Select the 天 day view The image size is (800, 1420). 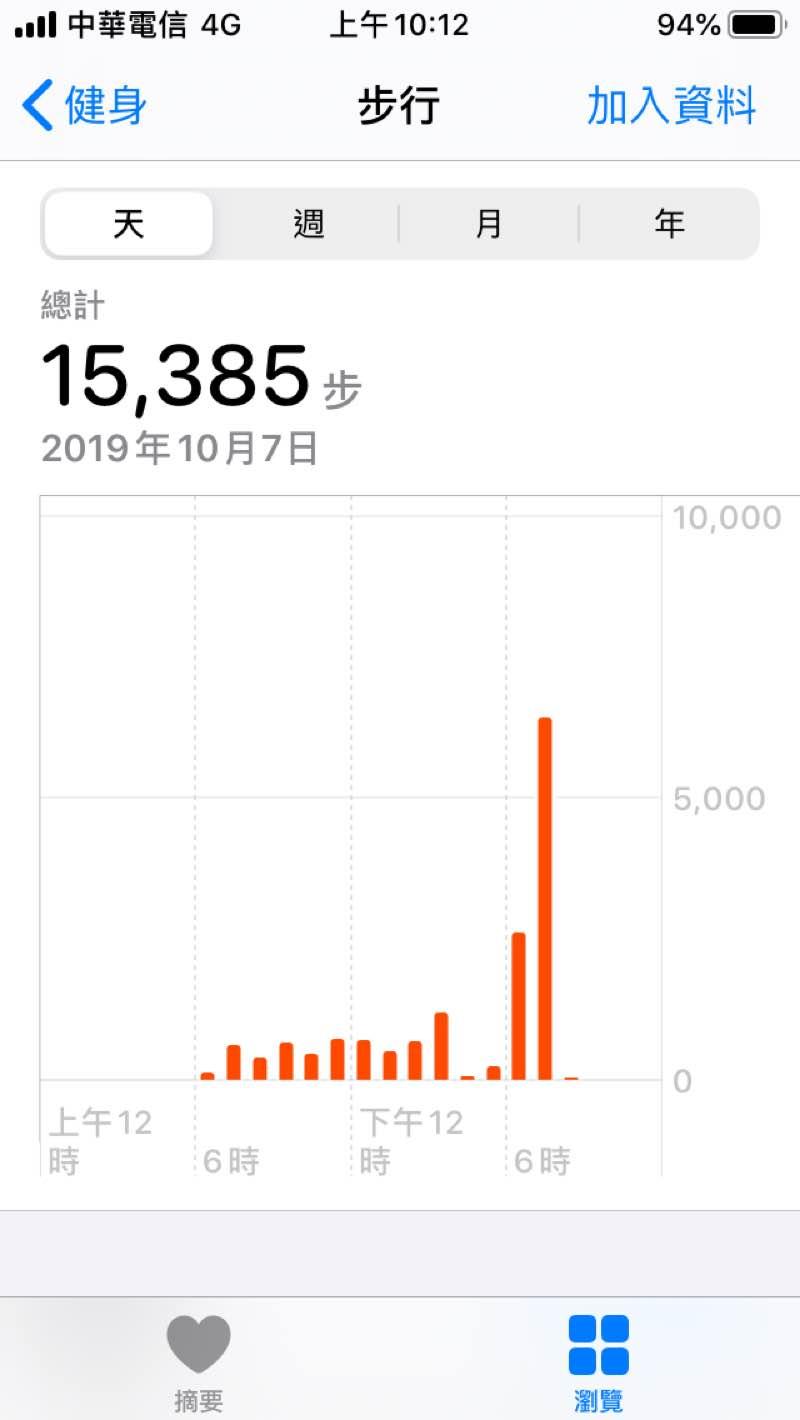point(129,224)
